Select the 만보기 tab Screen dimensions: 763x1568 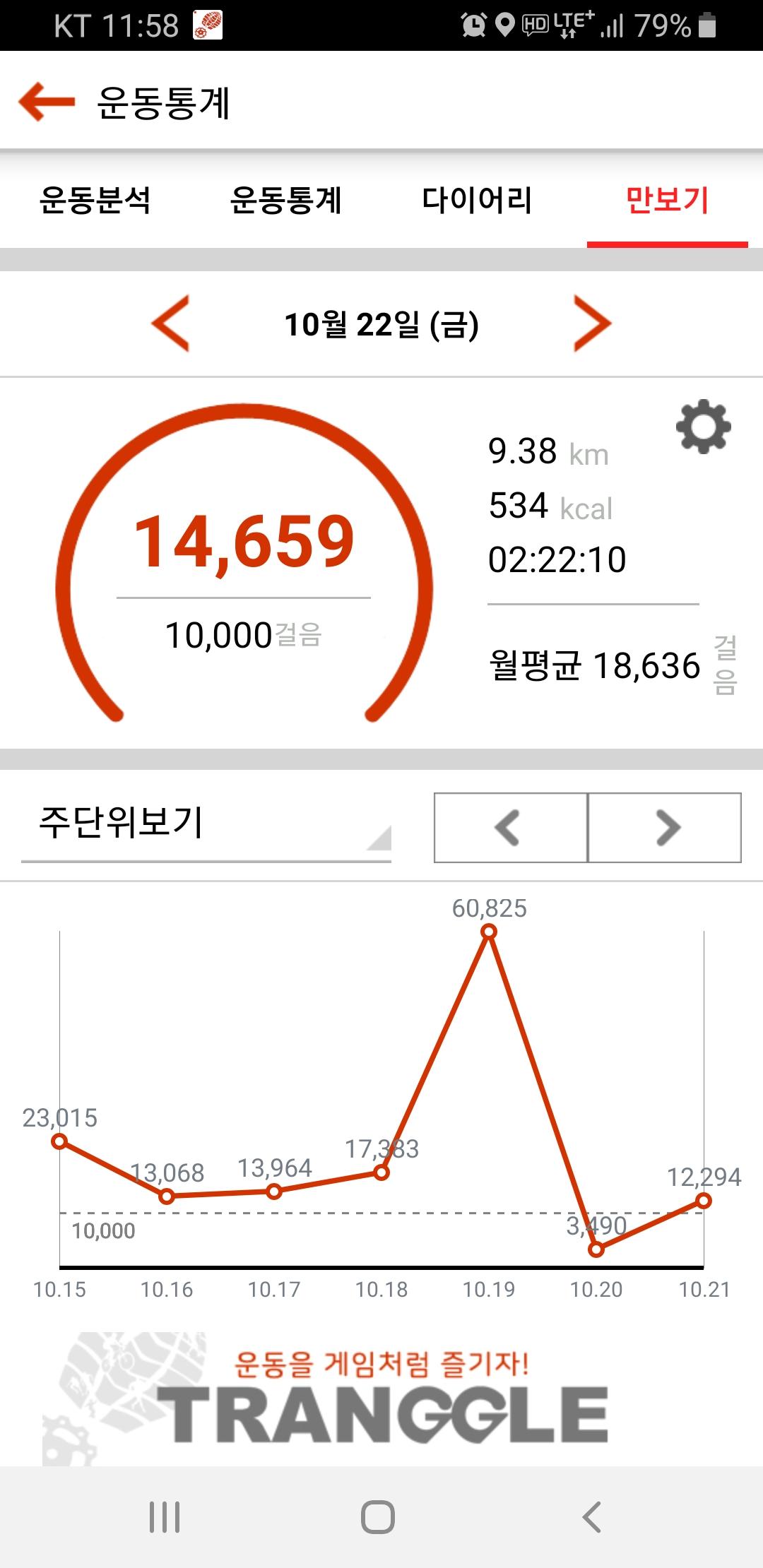[x=667, y=200]
